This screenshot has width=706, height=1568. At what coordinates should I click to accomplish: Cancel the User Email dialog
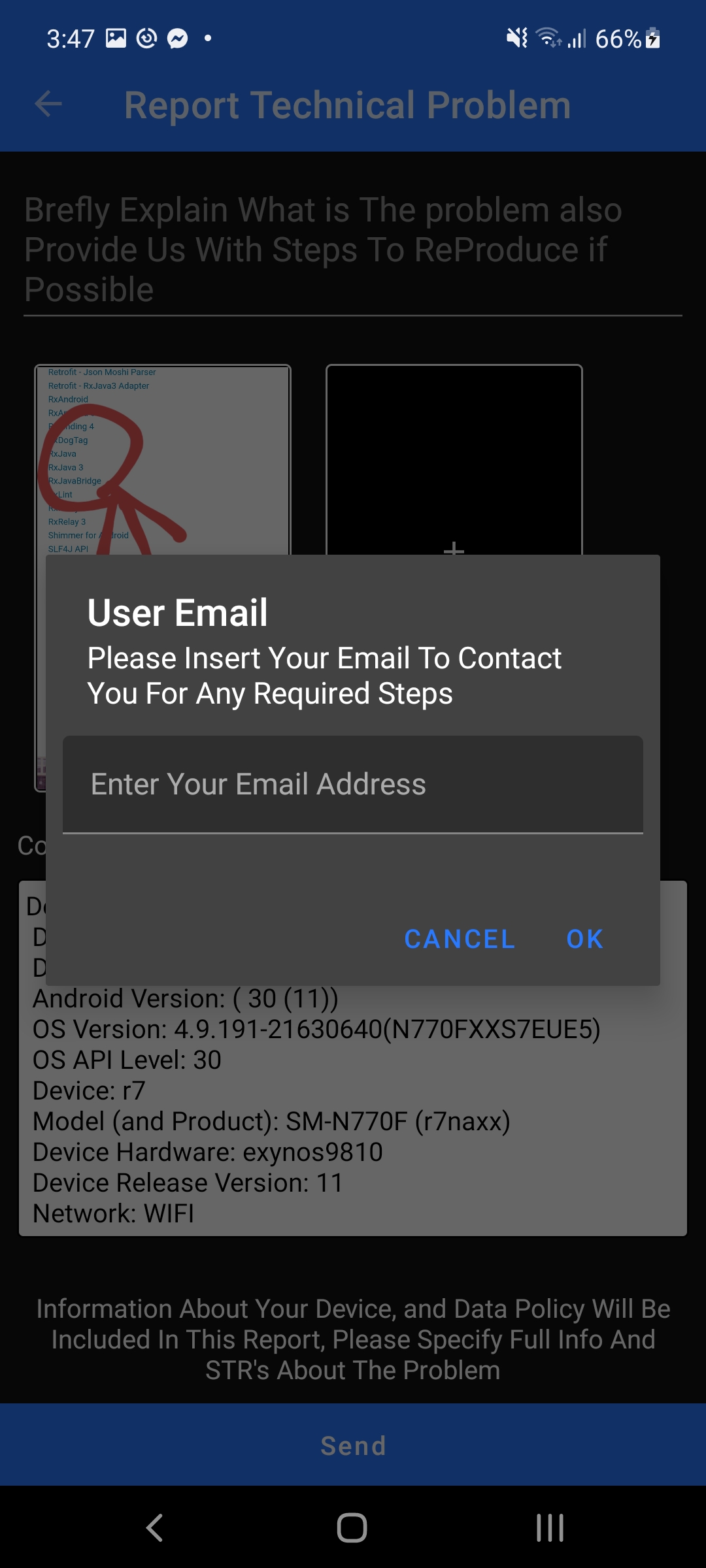460,939
